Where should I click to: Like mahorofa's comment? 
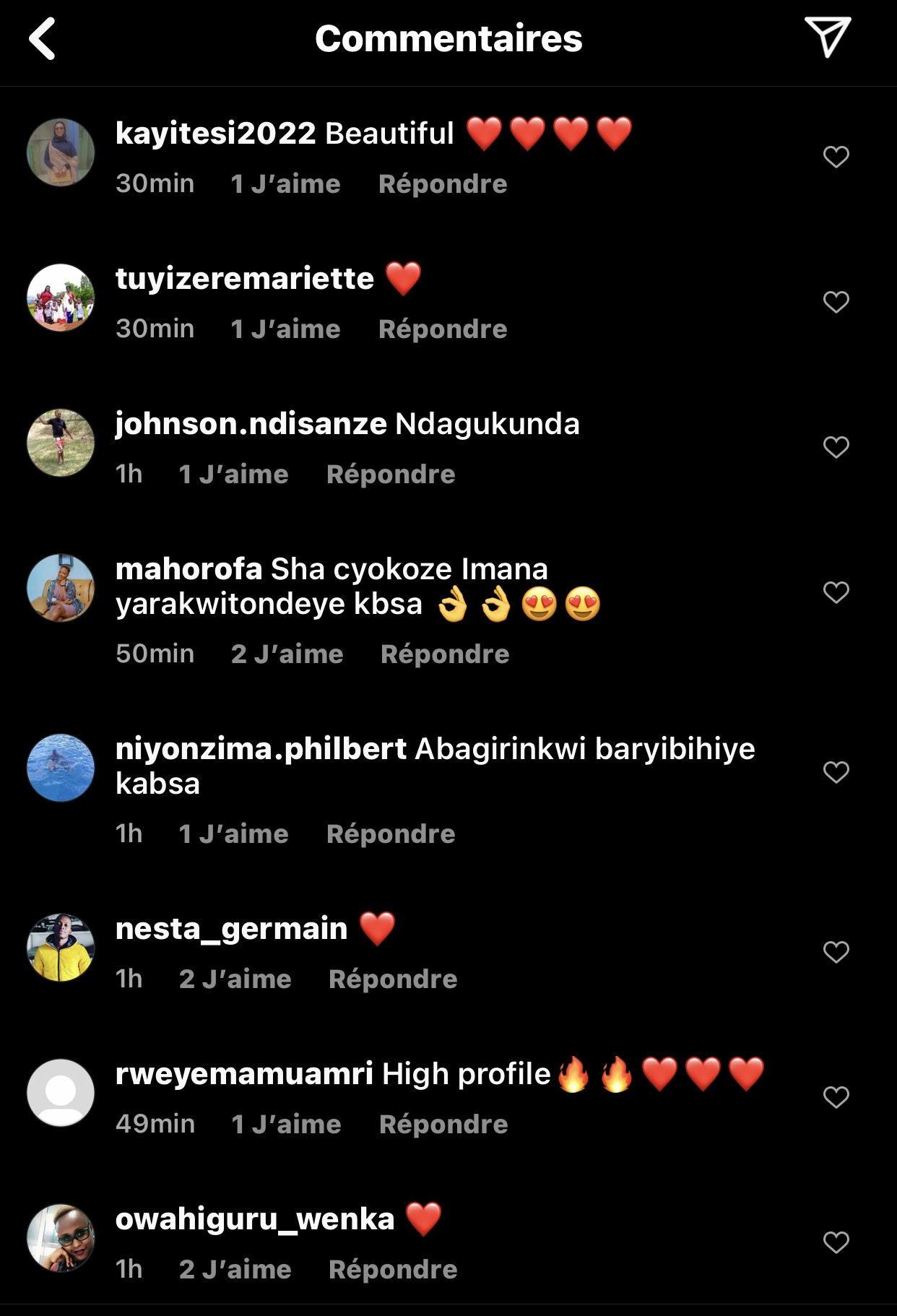click(836, 592)
